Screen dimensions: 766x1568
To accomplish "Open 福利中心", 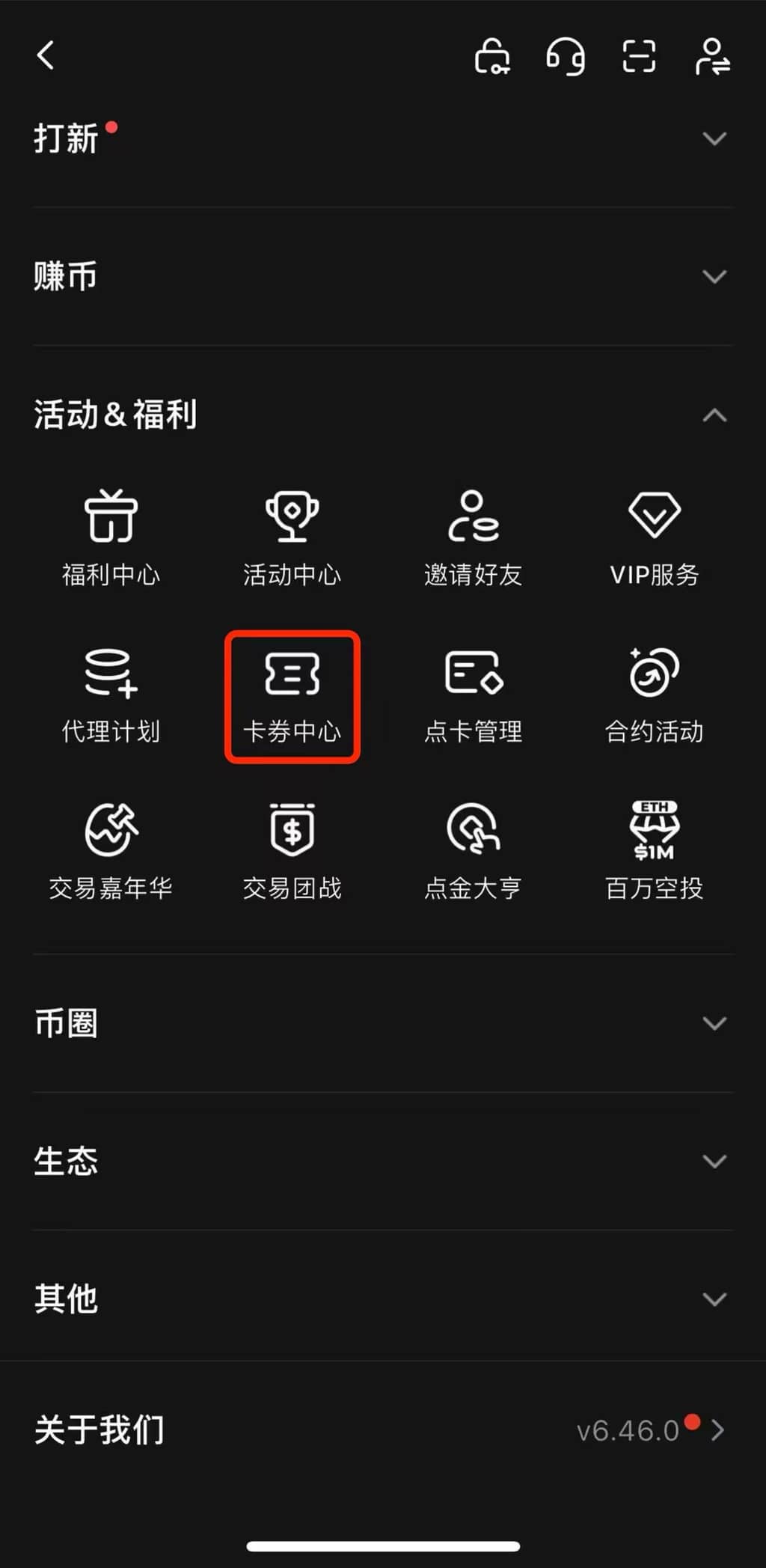I will [x=111, y=537].
